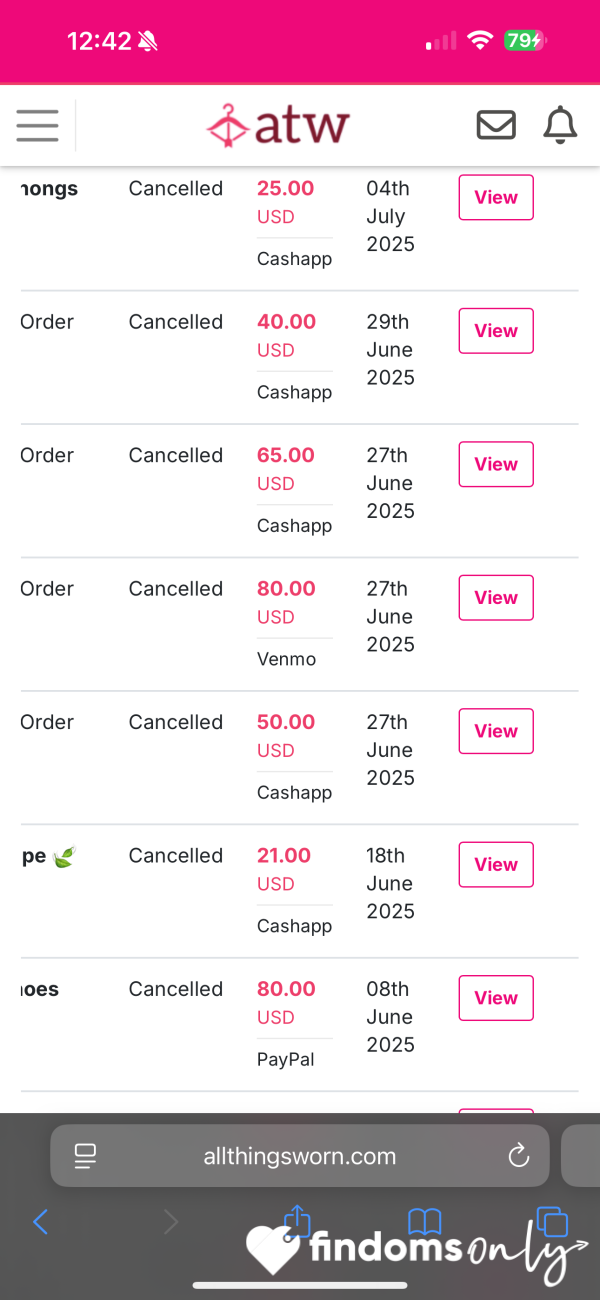600x1300 pixels.
Task: Tap the atw logo to go home
Action: click(278, 125)
